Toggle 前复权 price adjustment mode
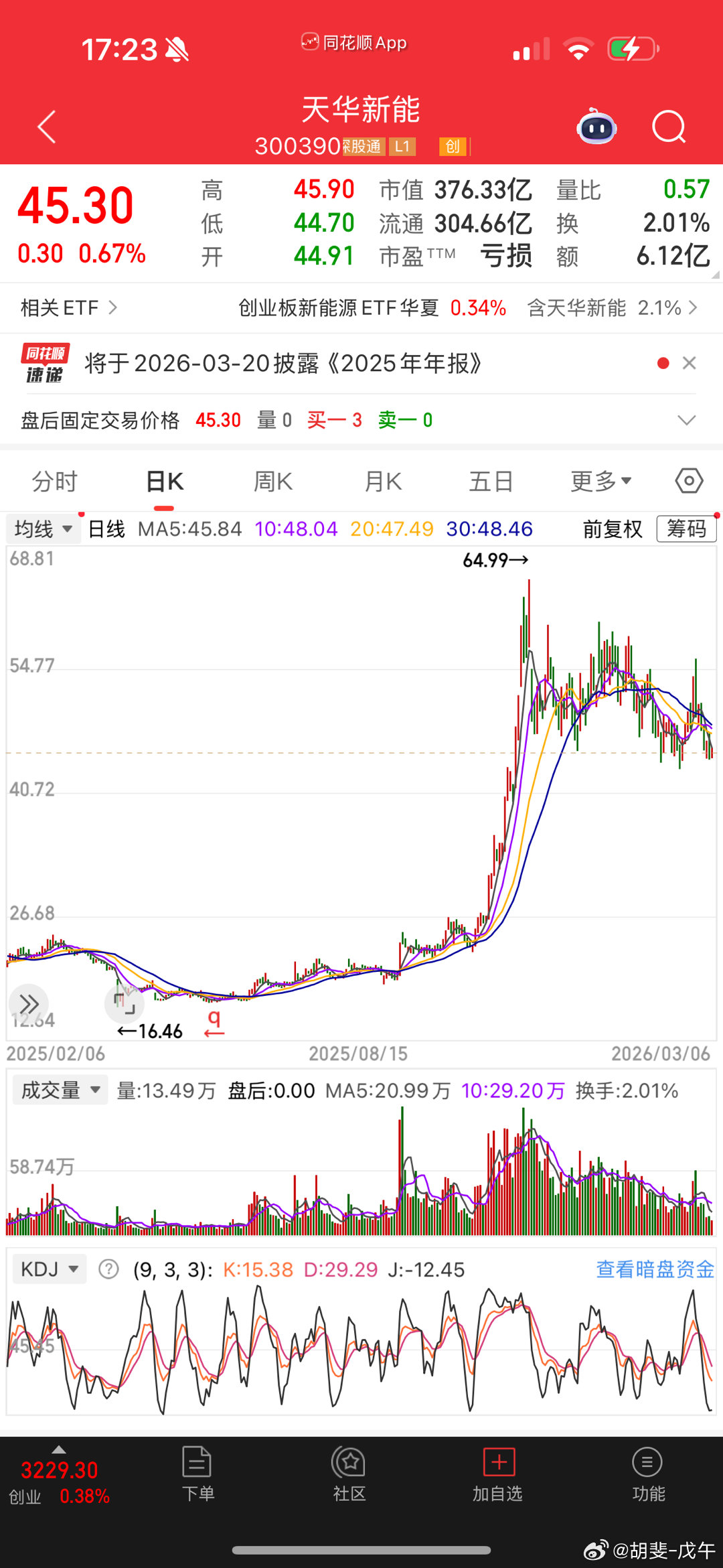Image resolution: width=723 pixels, height=1568 pixels. (611, 528)
